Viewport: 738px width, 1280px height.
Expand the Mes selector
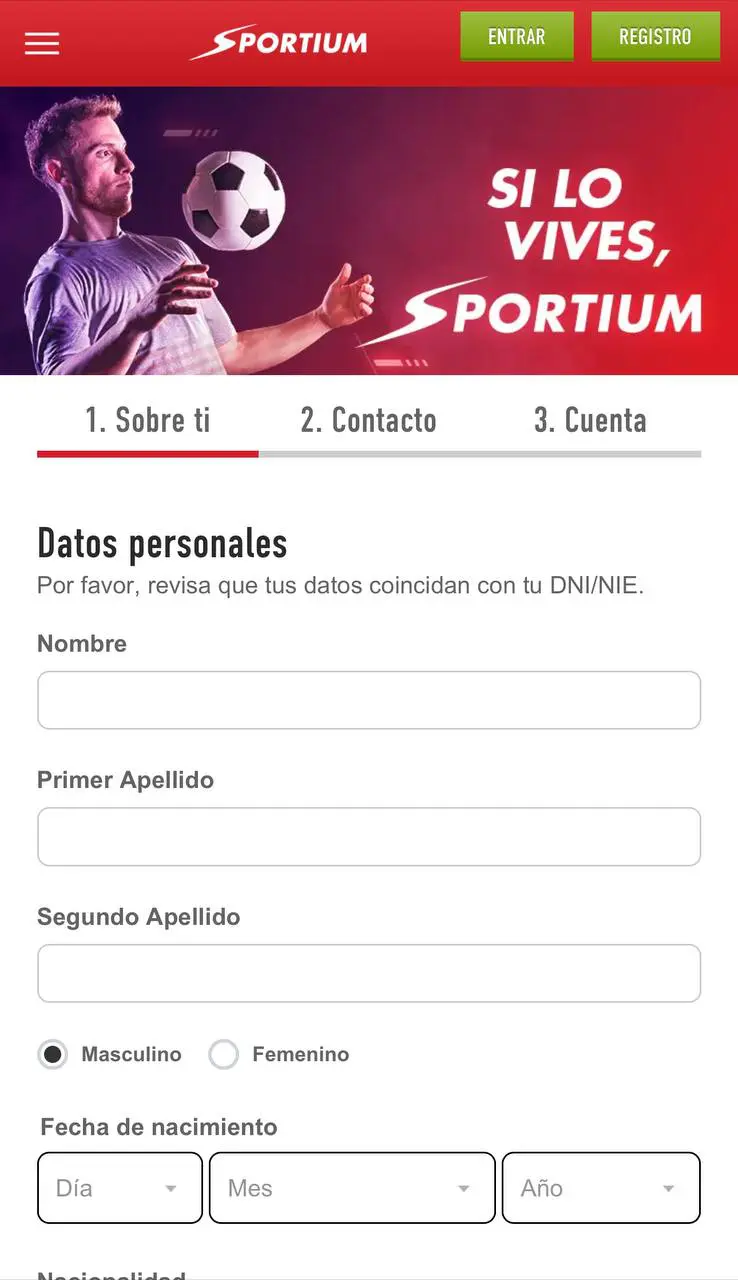351,1188
